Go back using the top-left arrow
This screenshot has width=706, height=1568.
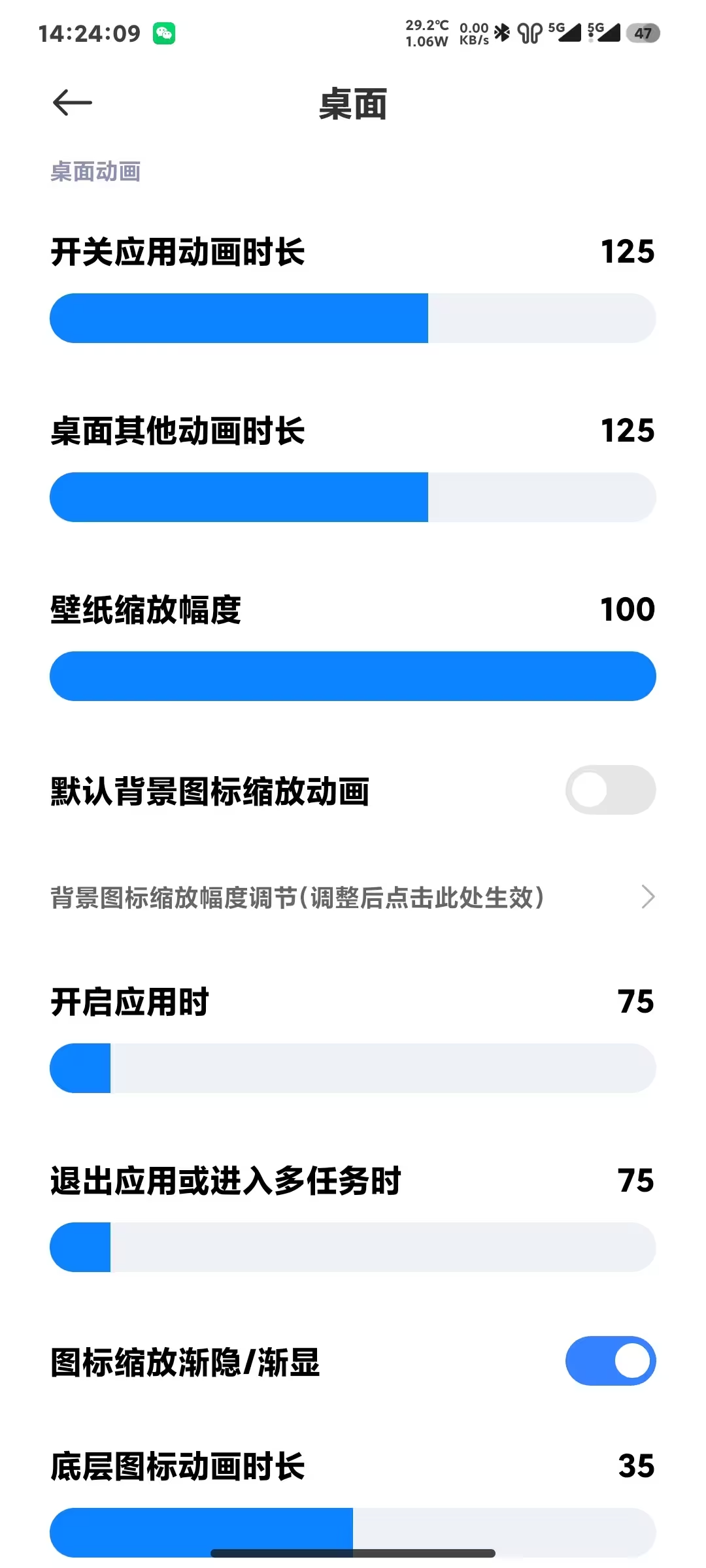tap(72, 103)
